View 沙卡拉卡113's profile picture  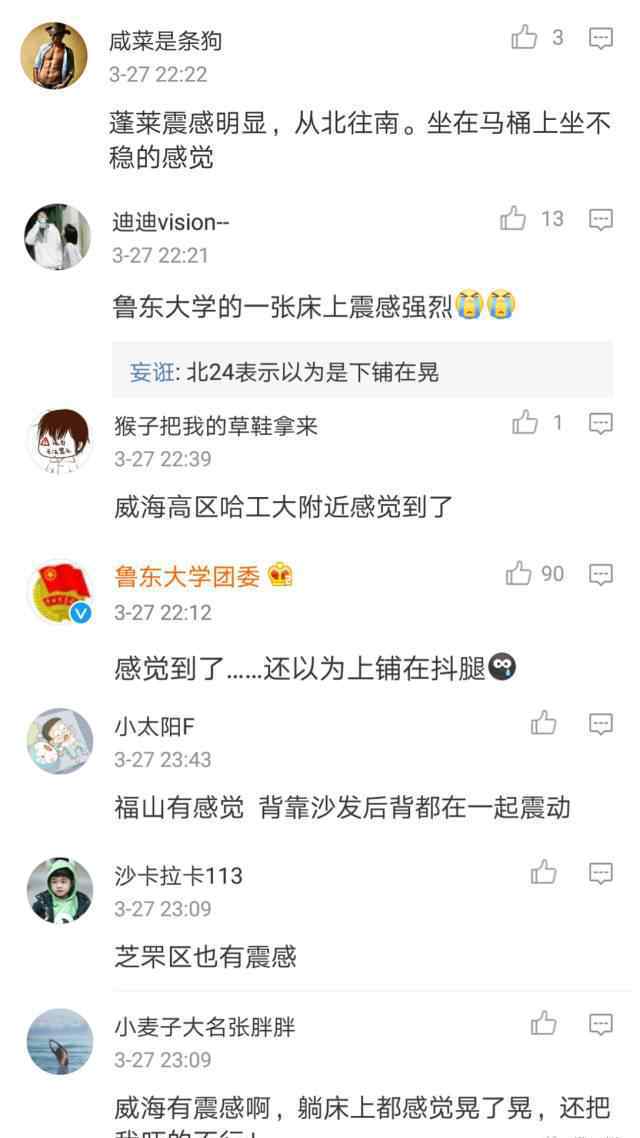(x=59, y=890)
